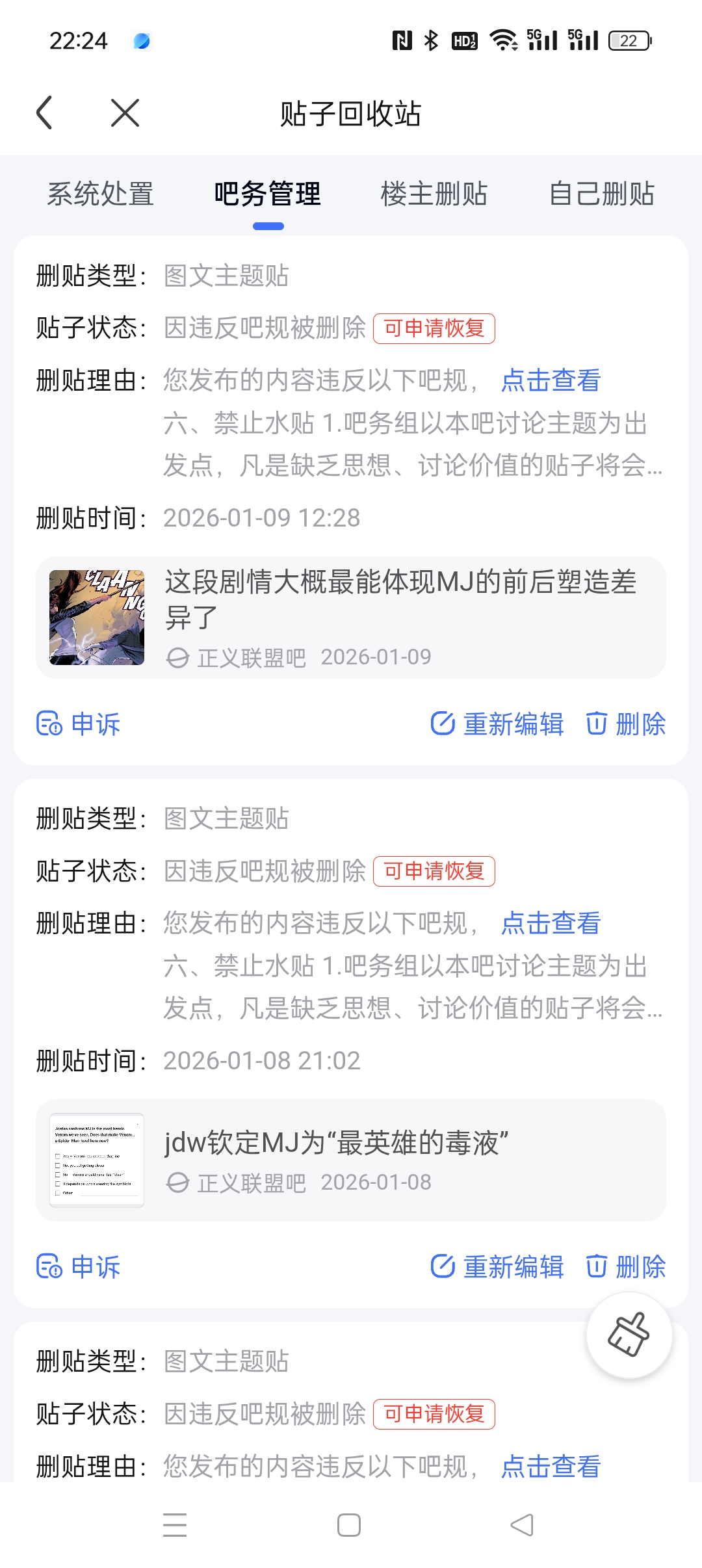Delete (删除) the jdw钦定MJ post
The image size is (702, 1568).
626,1266
